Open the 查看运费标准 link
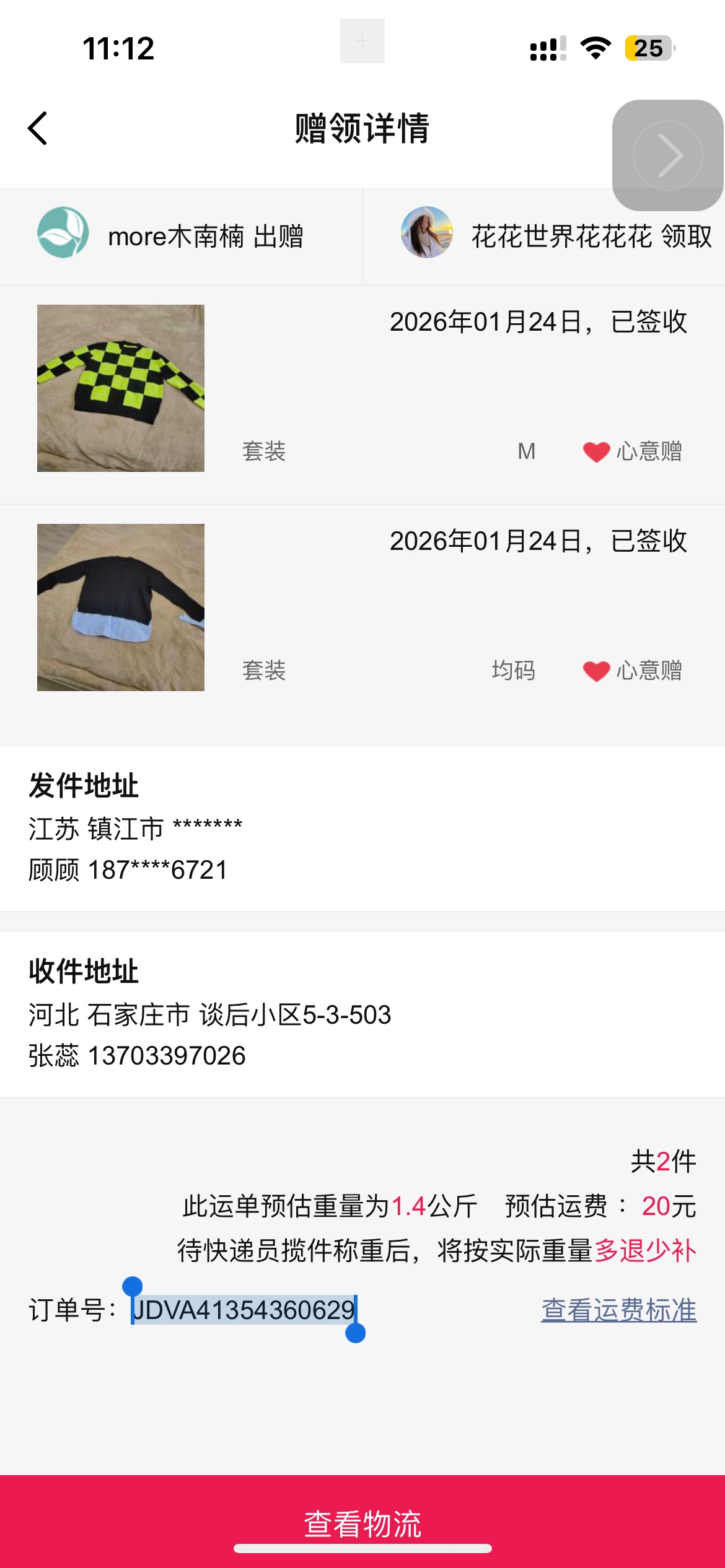The width and height of the screenshot is (725, 1568). tap(618, 1310)
